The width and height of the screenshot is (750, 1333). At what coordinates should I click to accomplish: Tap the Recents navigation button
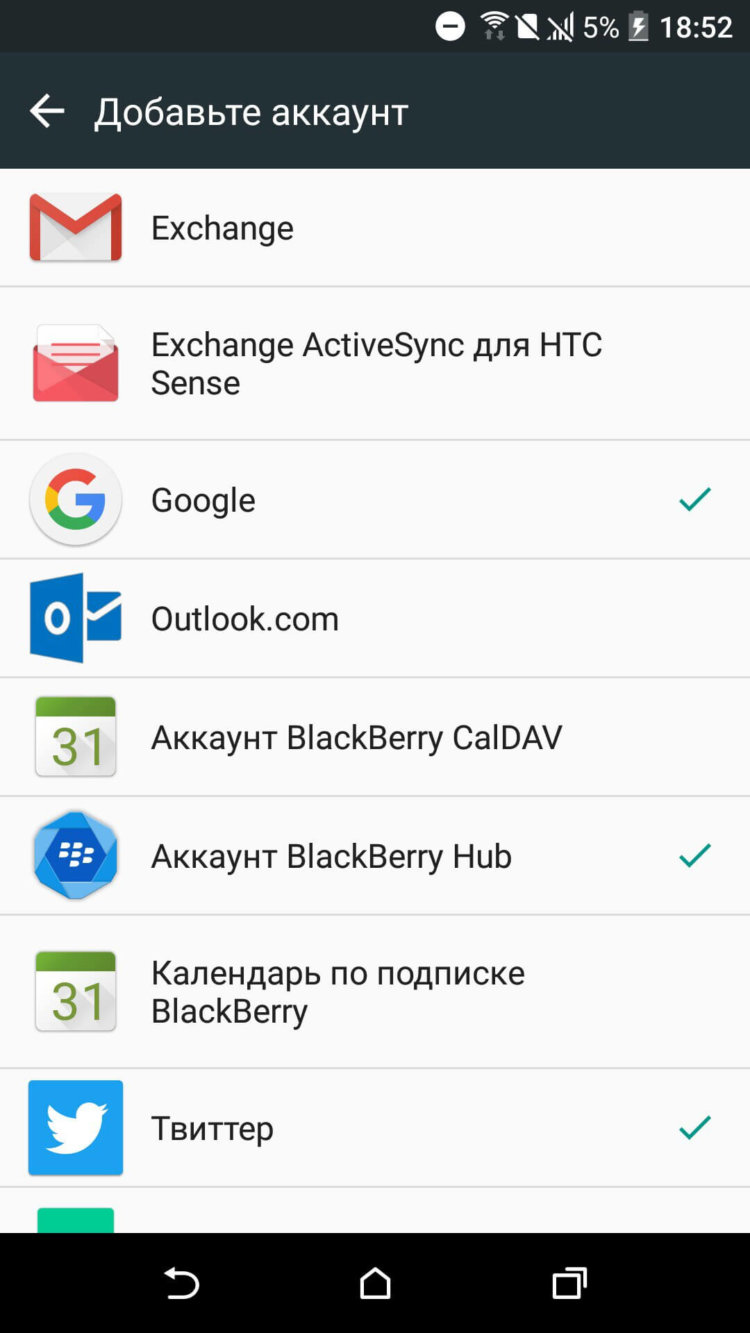pyautogui.click(x=568, y=1285)
